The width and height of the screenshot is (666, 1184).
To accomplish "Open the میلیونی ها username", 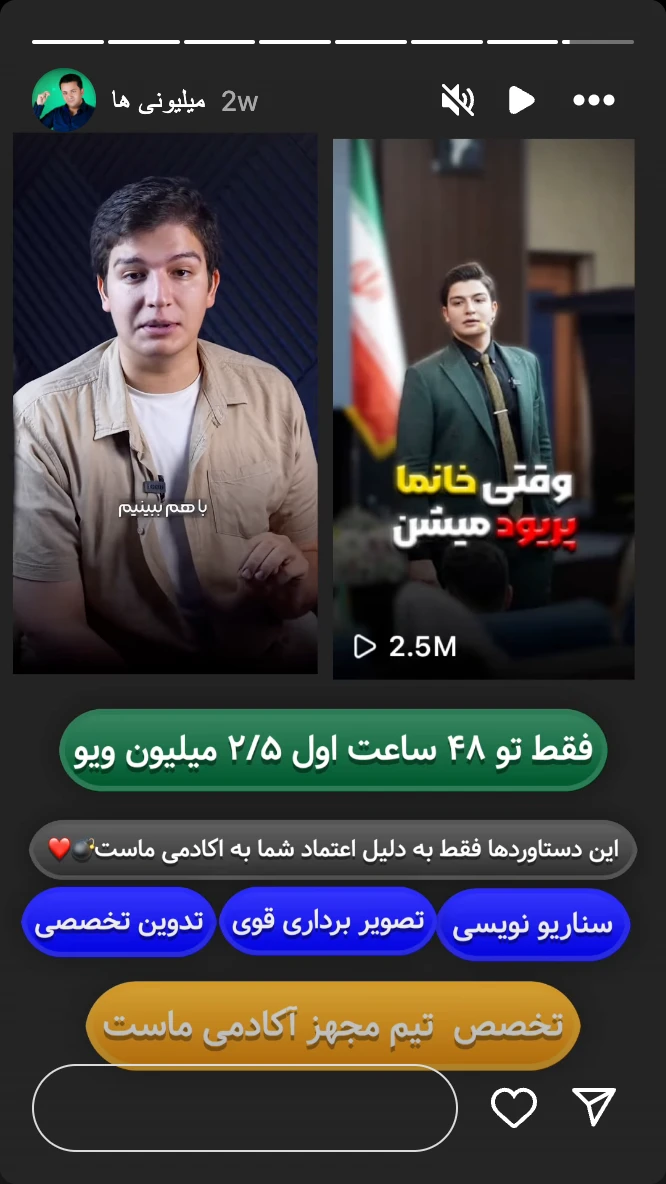I will (x=158, y=101).
